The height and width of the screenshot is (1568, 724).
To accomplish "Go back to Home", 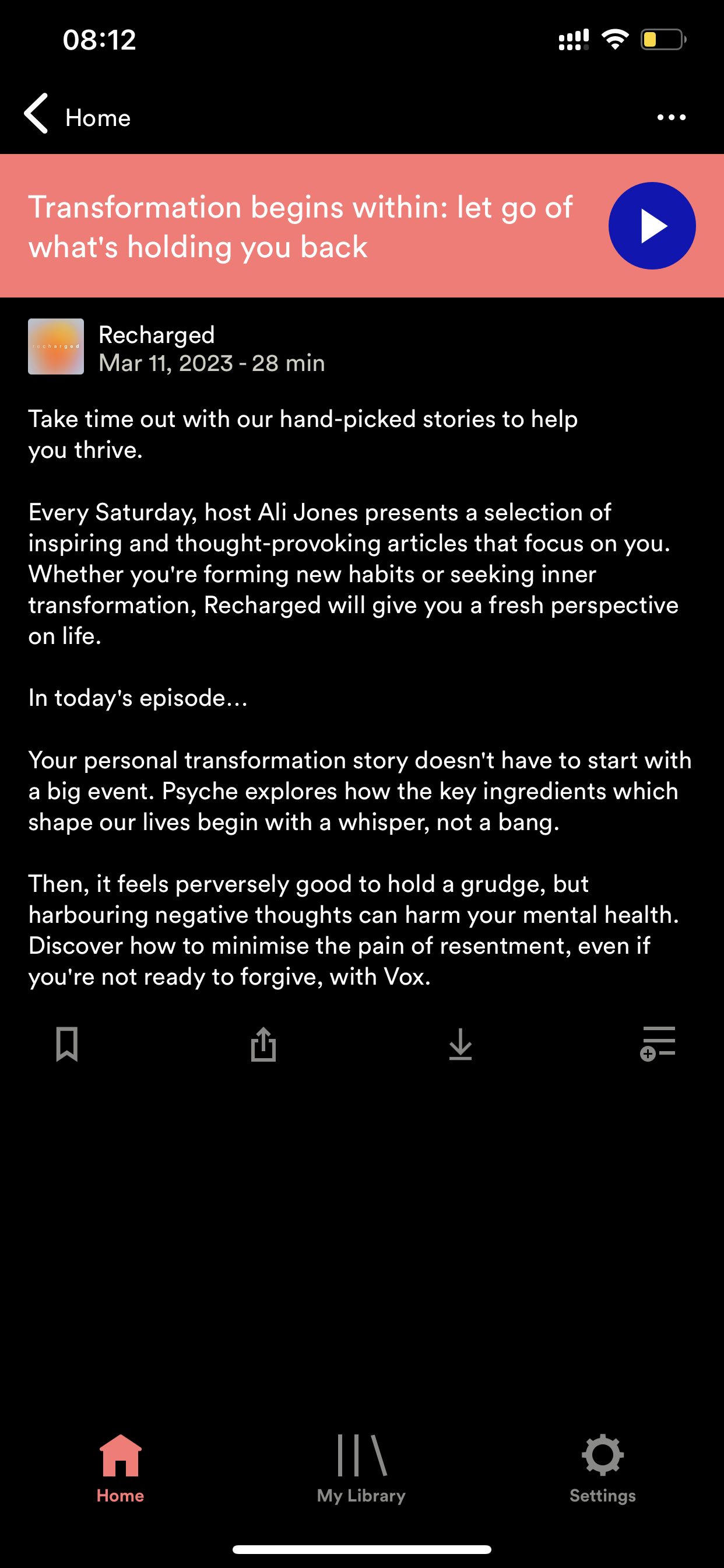I will [x=78, y=116].
